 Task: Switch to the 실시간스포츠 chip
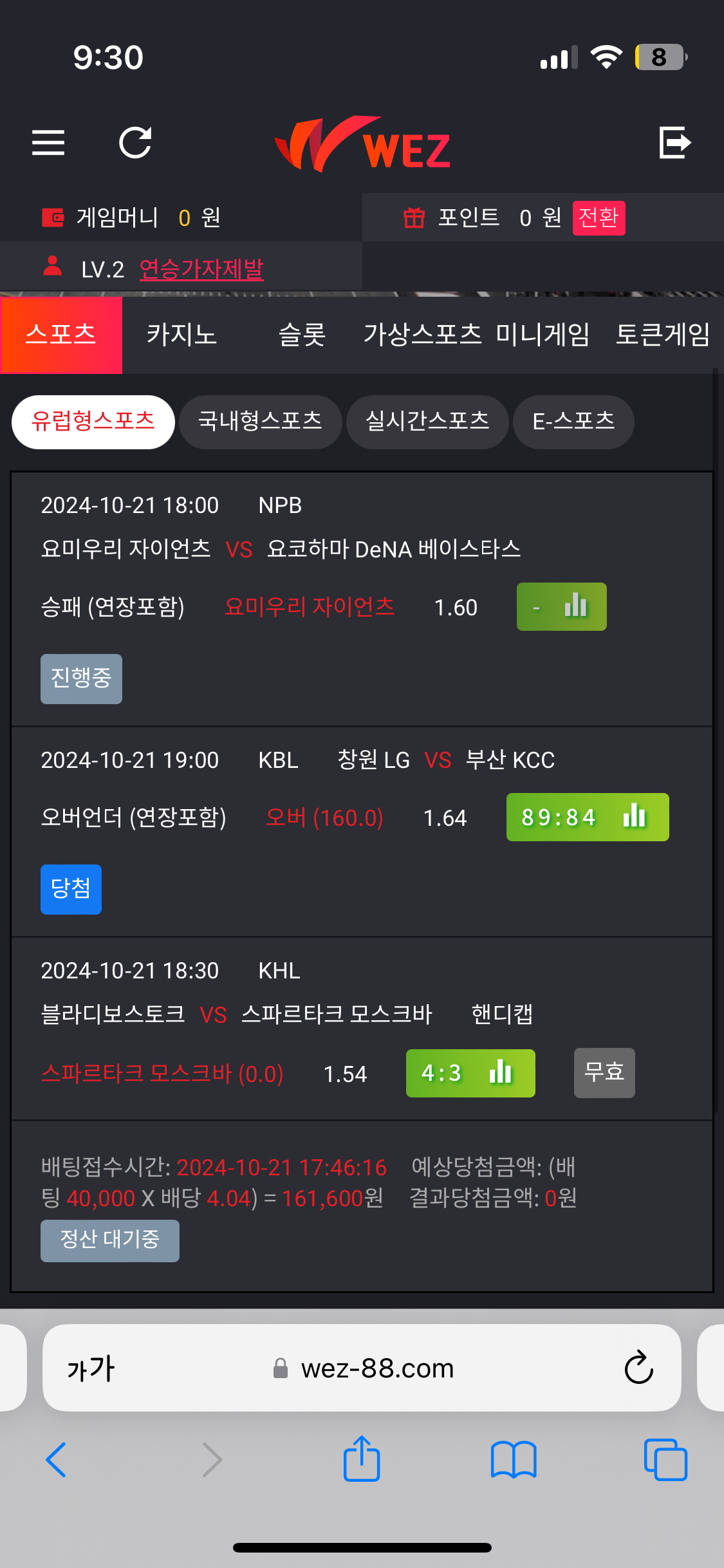coord(427,422)
